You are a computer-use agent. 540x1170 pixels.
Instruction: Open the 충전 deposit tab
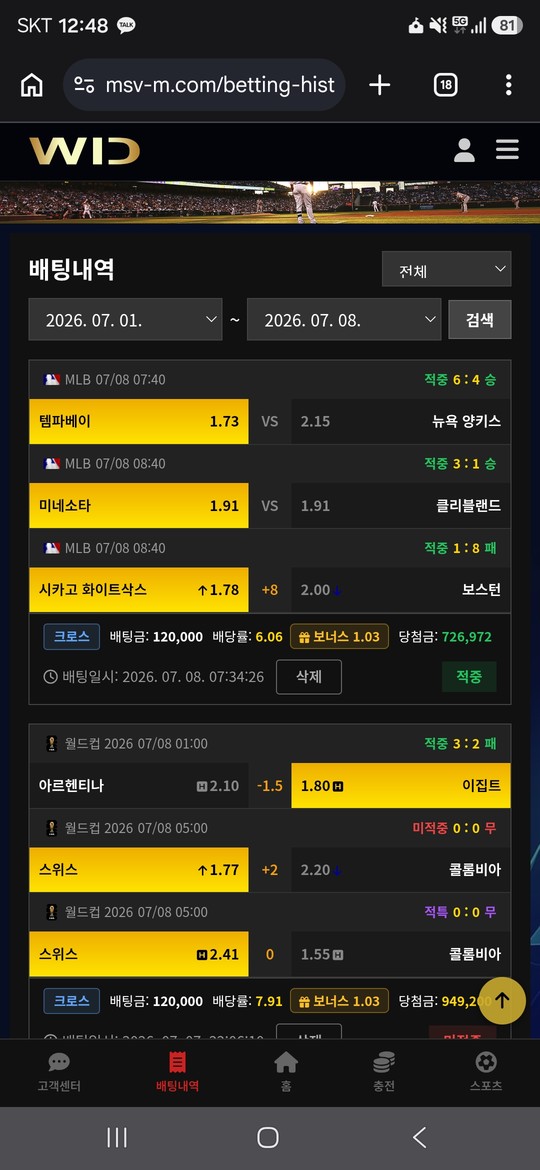click(x=383, y=1072)
